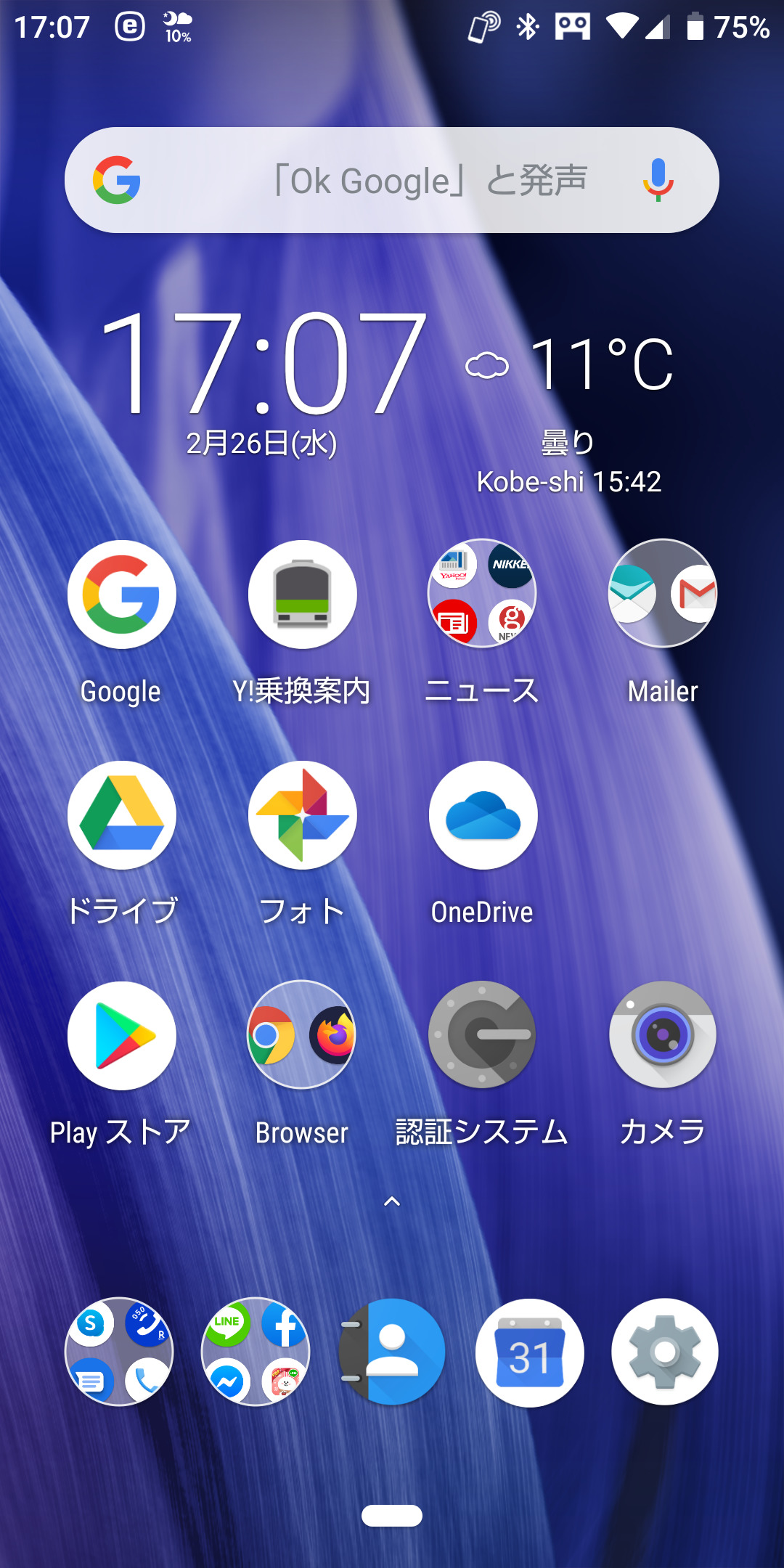
Task: Open Settings from the dock
Action: click(x=665, y=1352)
